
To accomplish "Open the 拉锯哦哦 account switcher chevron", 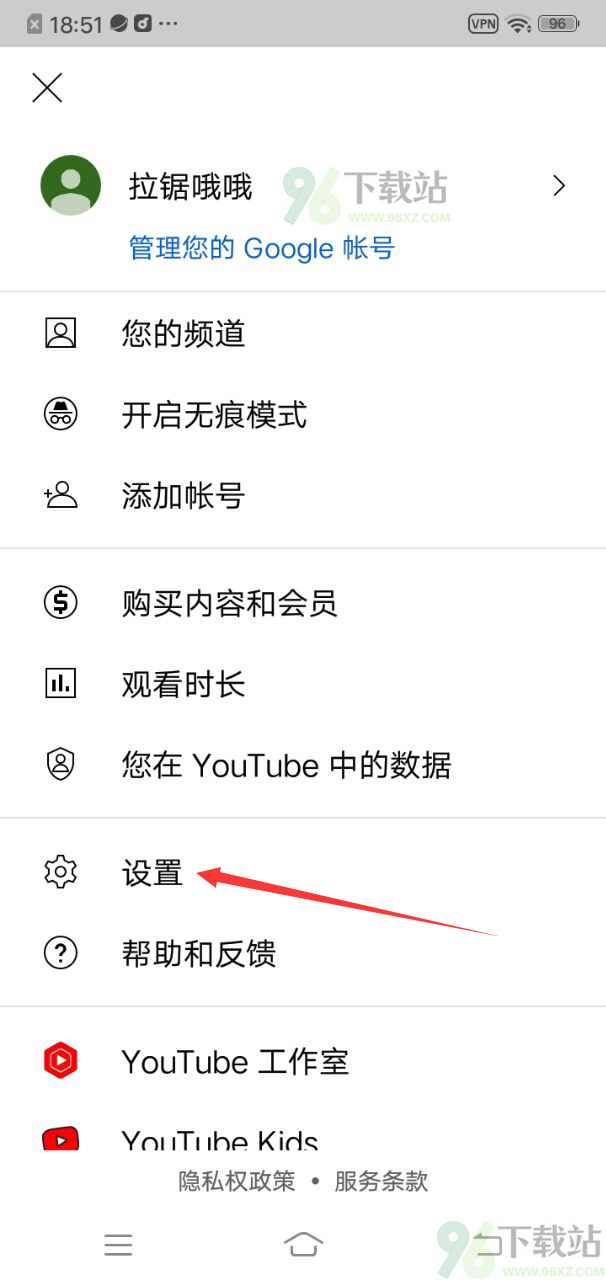I will coord(559,186).
